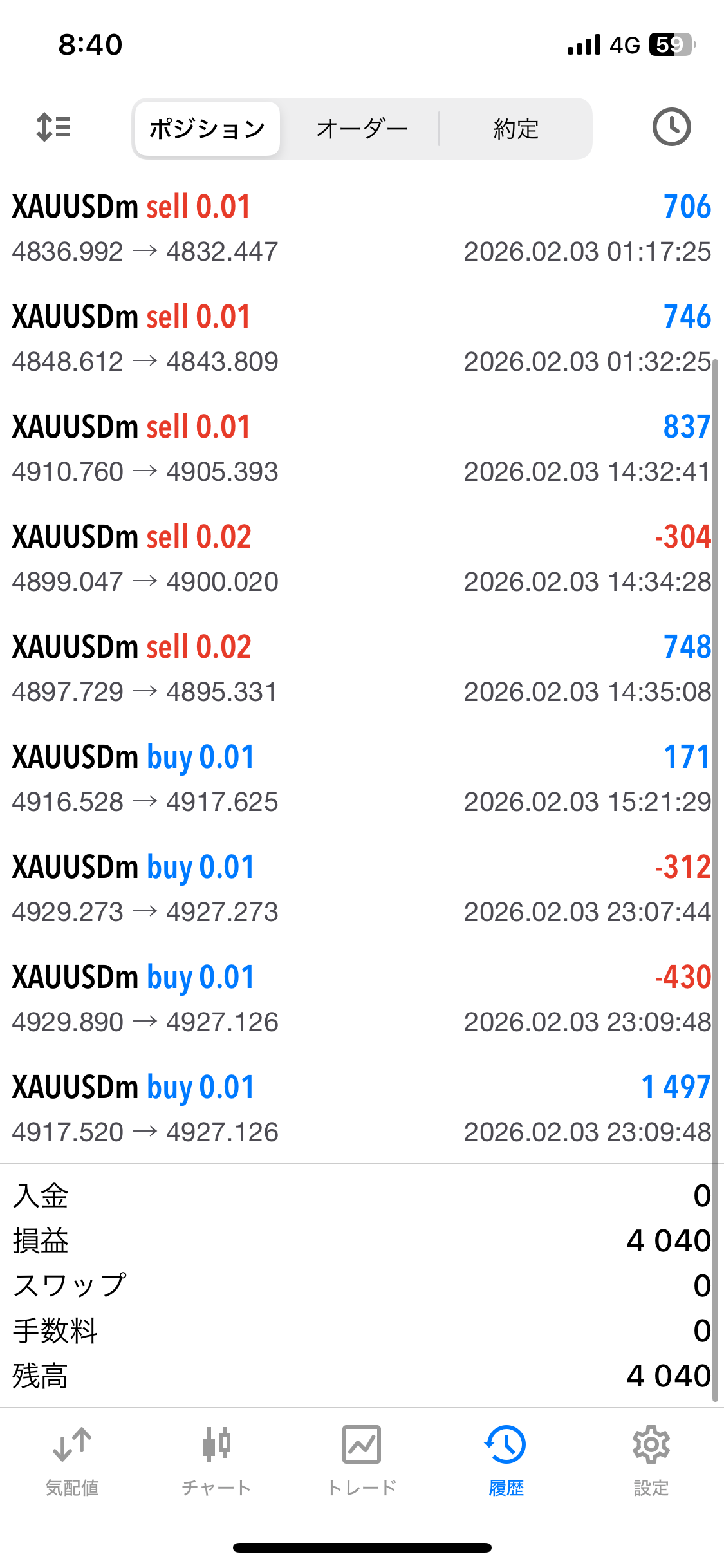The image size is (724, 1568).
Task: Go to the 気配値 tab
Action: [x=72, y=1460]
